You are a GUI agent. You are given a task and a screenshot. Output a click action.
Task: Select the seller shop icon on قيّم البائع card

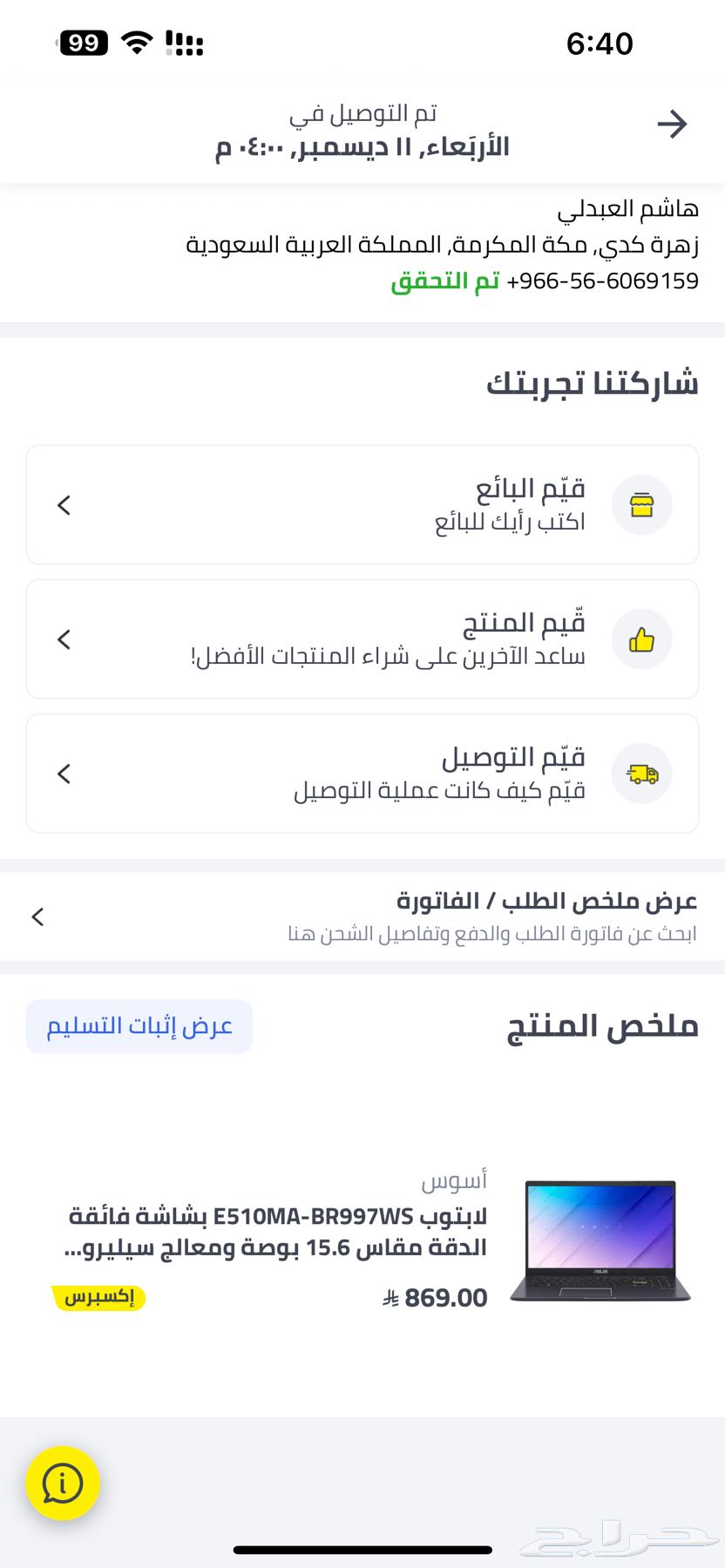click(642, 504)
